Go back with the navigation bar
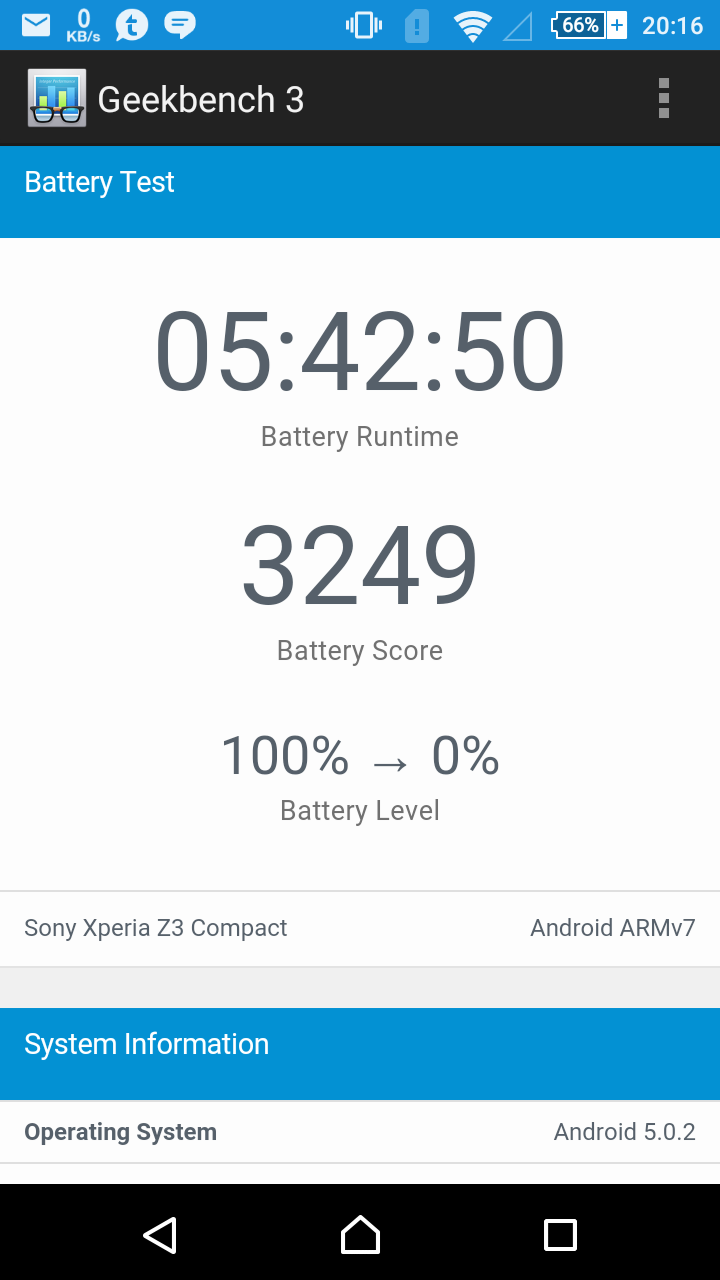 160,1235
